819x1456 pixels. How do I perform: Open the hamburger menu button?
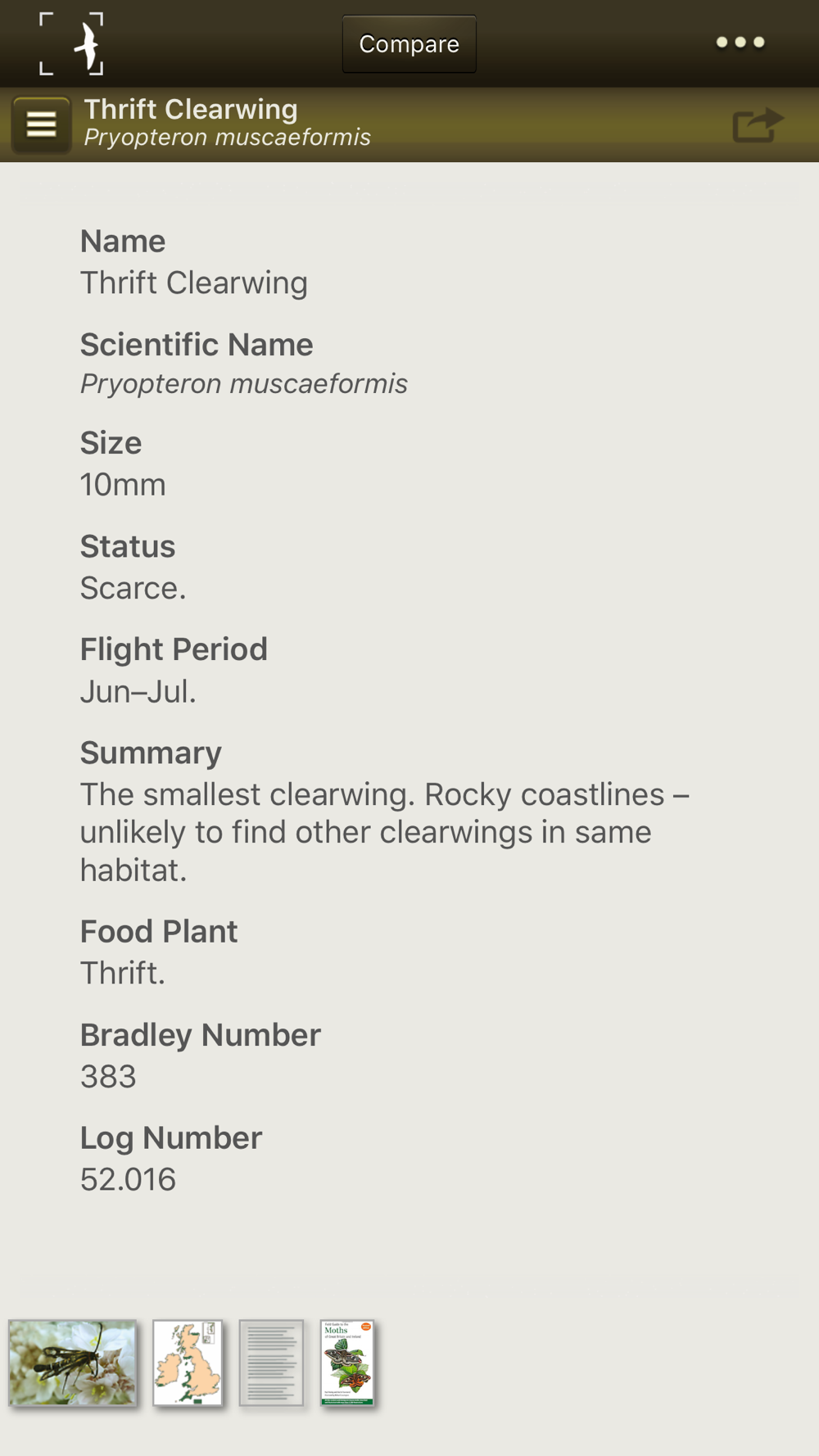click(x=41, y=124)
